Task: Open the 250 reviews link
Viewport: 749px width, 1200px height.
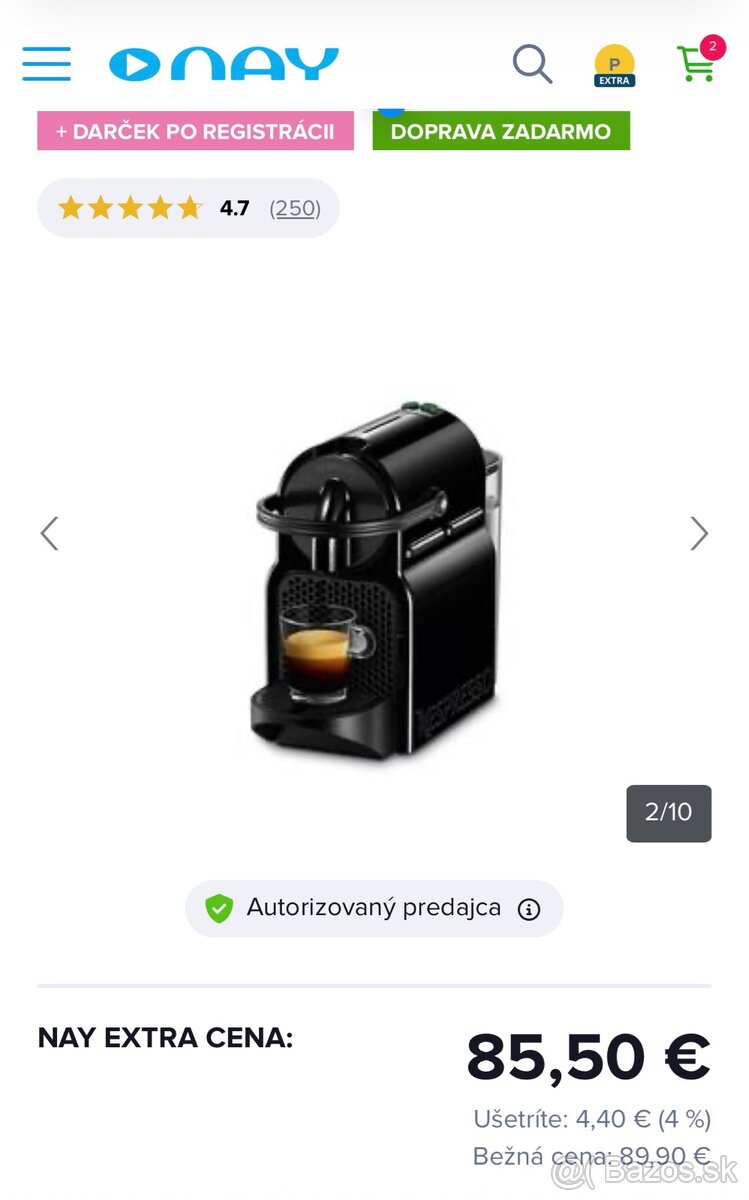Action: [294, 207]
